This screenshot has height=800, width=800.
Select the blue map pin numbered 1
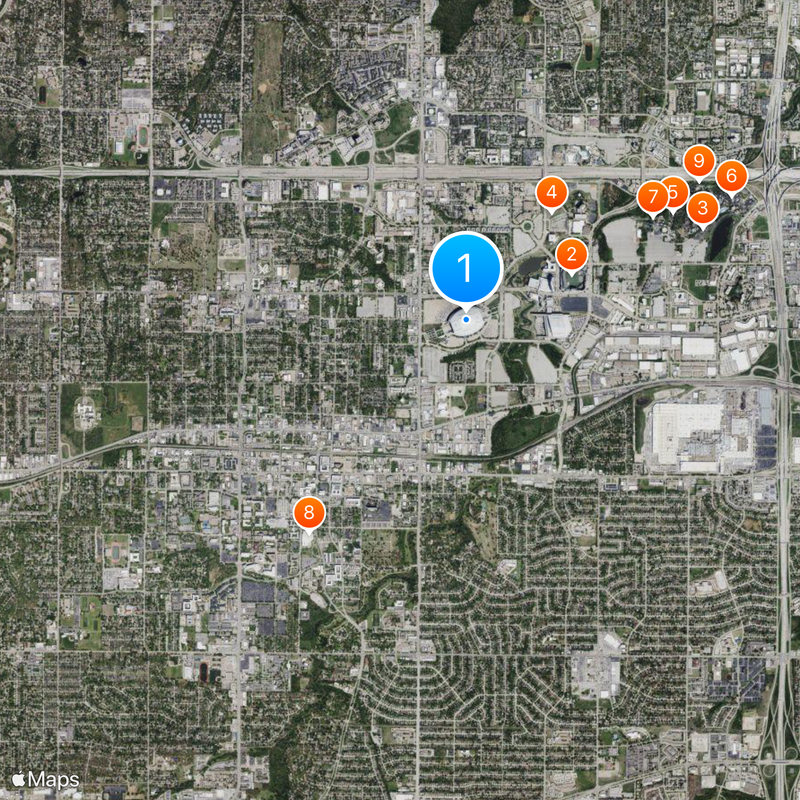pos(465,268)
